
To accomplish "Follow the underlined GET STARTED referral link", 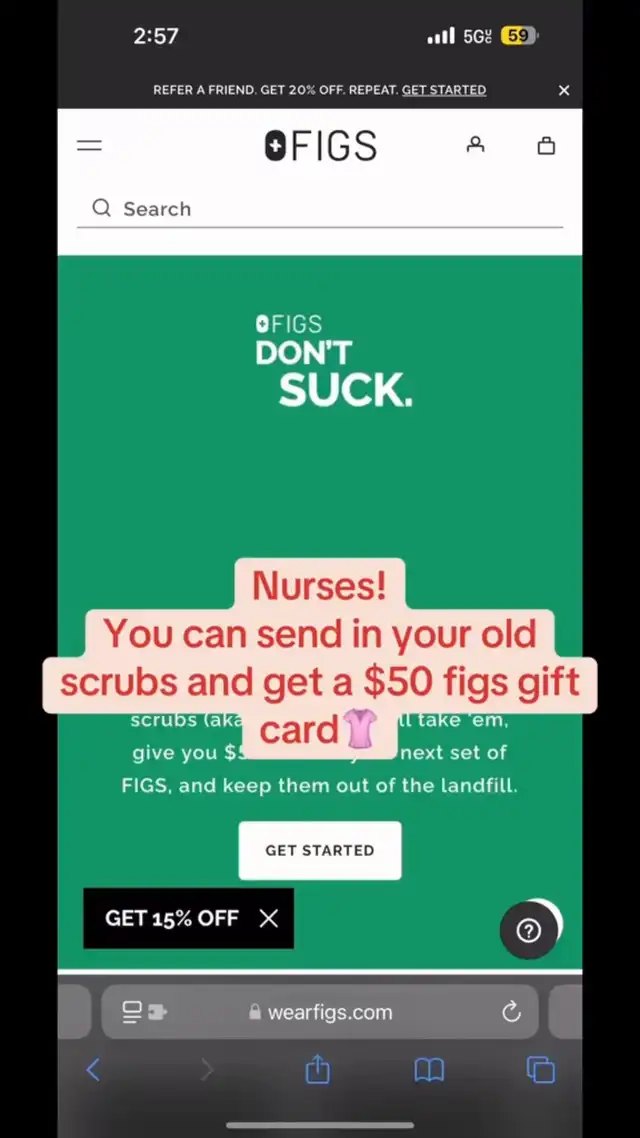I will tap(444, 90).
